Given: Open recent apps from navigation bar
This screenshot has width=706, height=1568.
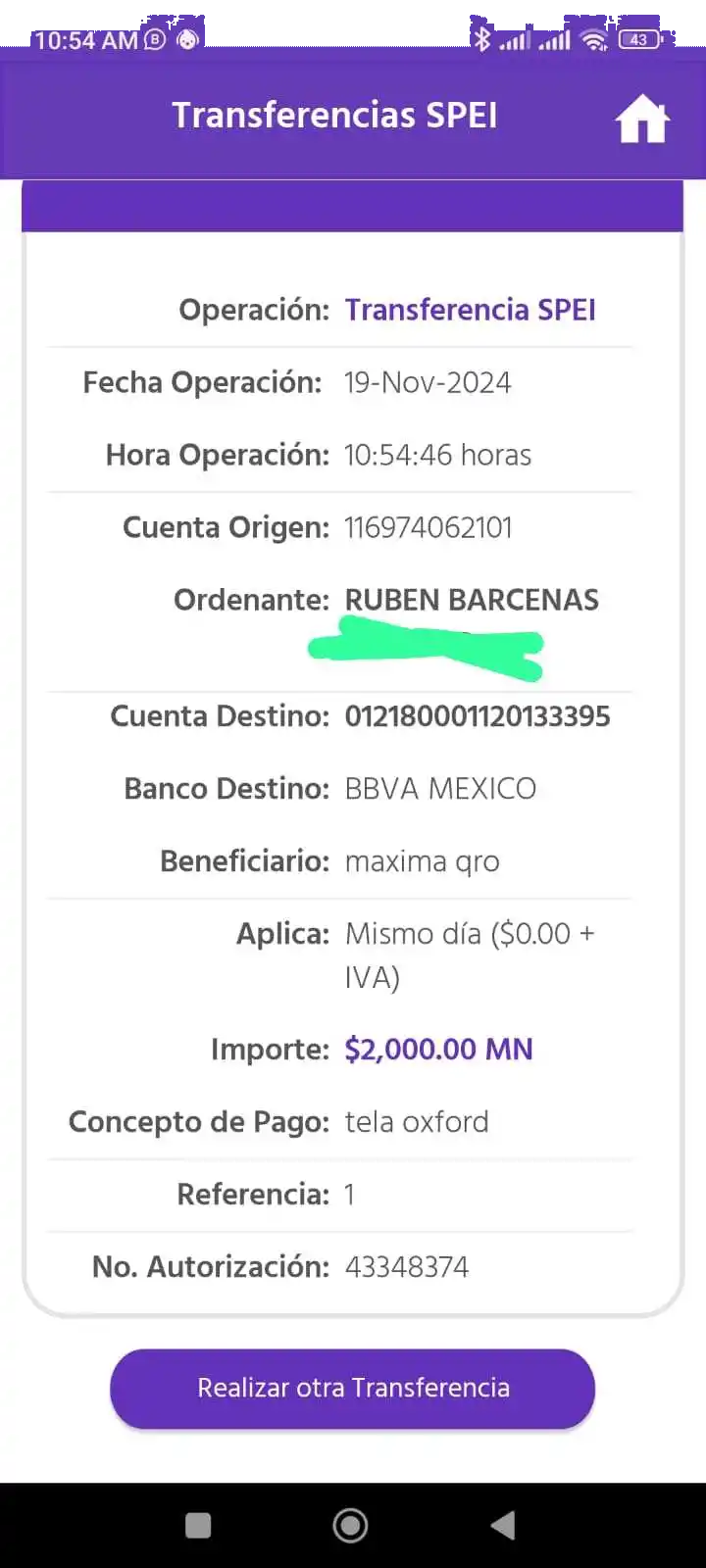Looking at the screenshot, I should click(x=198, y=1525).
